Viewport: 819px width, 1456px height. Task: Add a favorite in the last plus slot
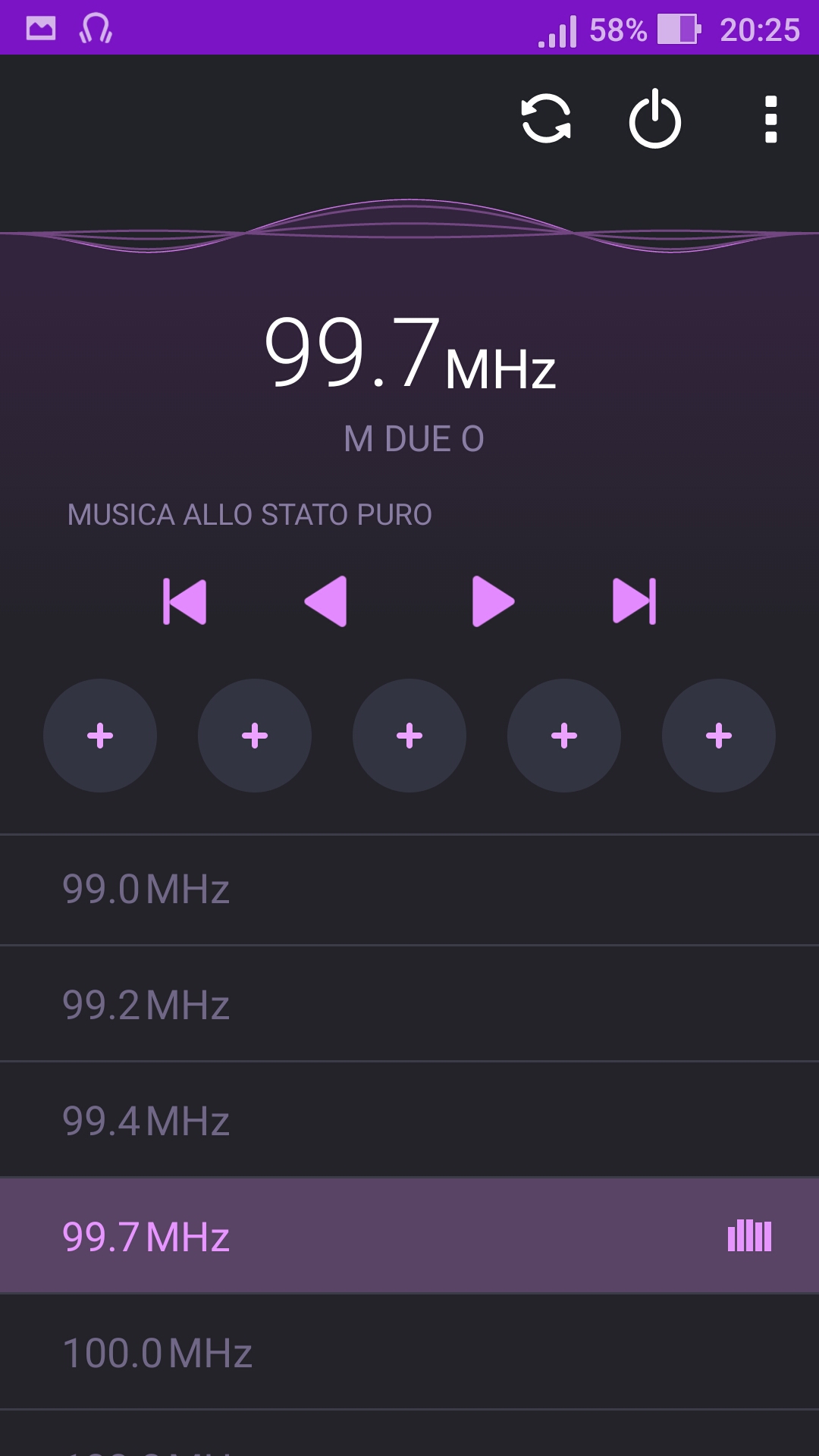click(719, 736)
